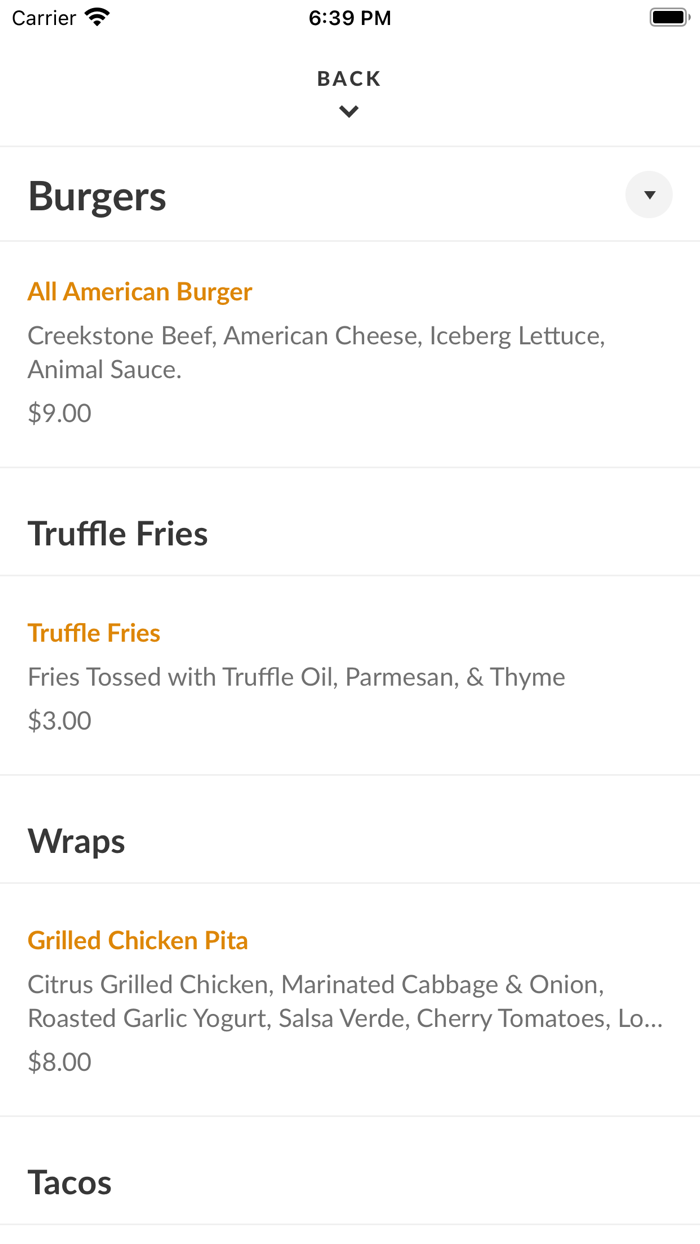Open the All American Burger item
700x1244 pixels.
140,292
